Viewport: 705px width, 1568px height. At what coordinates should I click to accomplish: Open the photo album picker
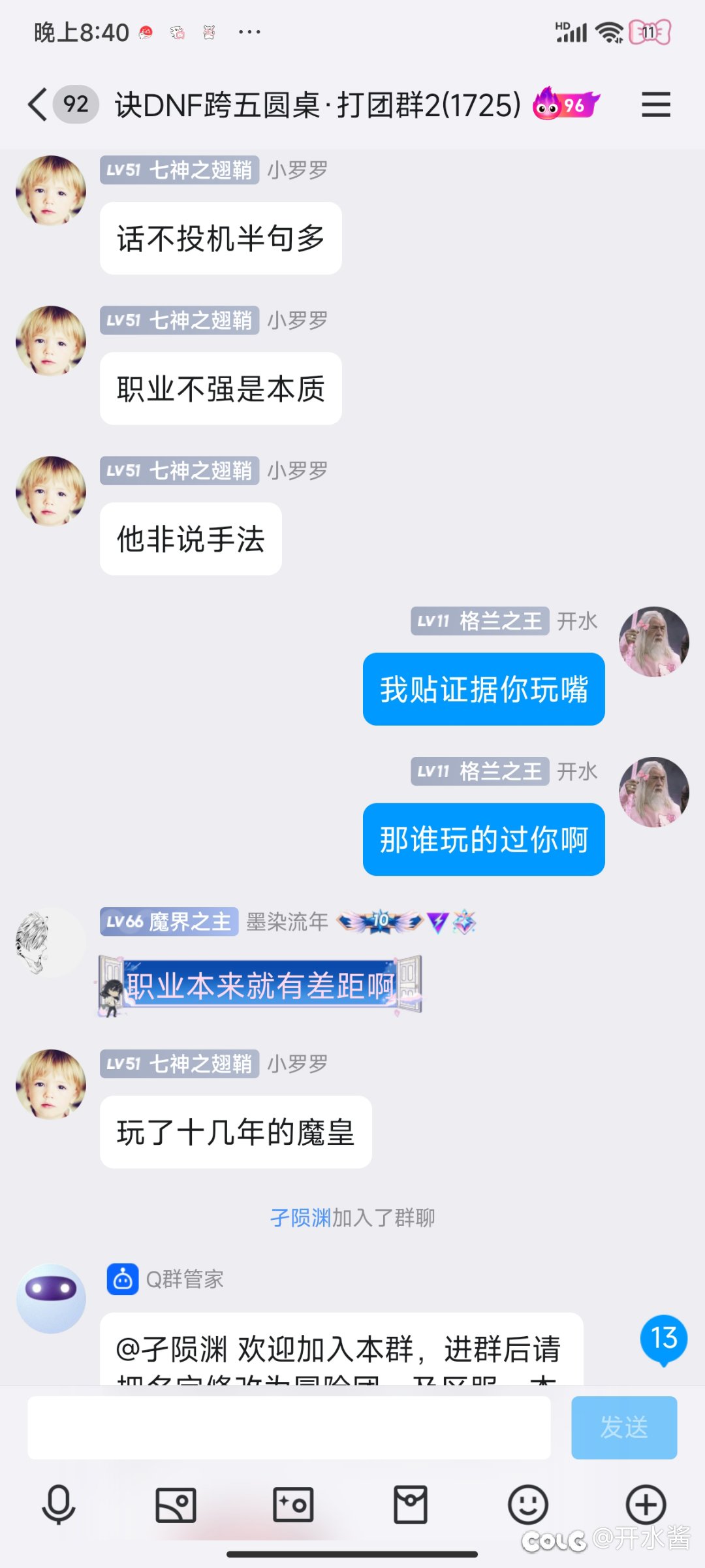coord(176,1505)
